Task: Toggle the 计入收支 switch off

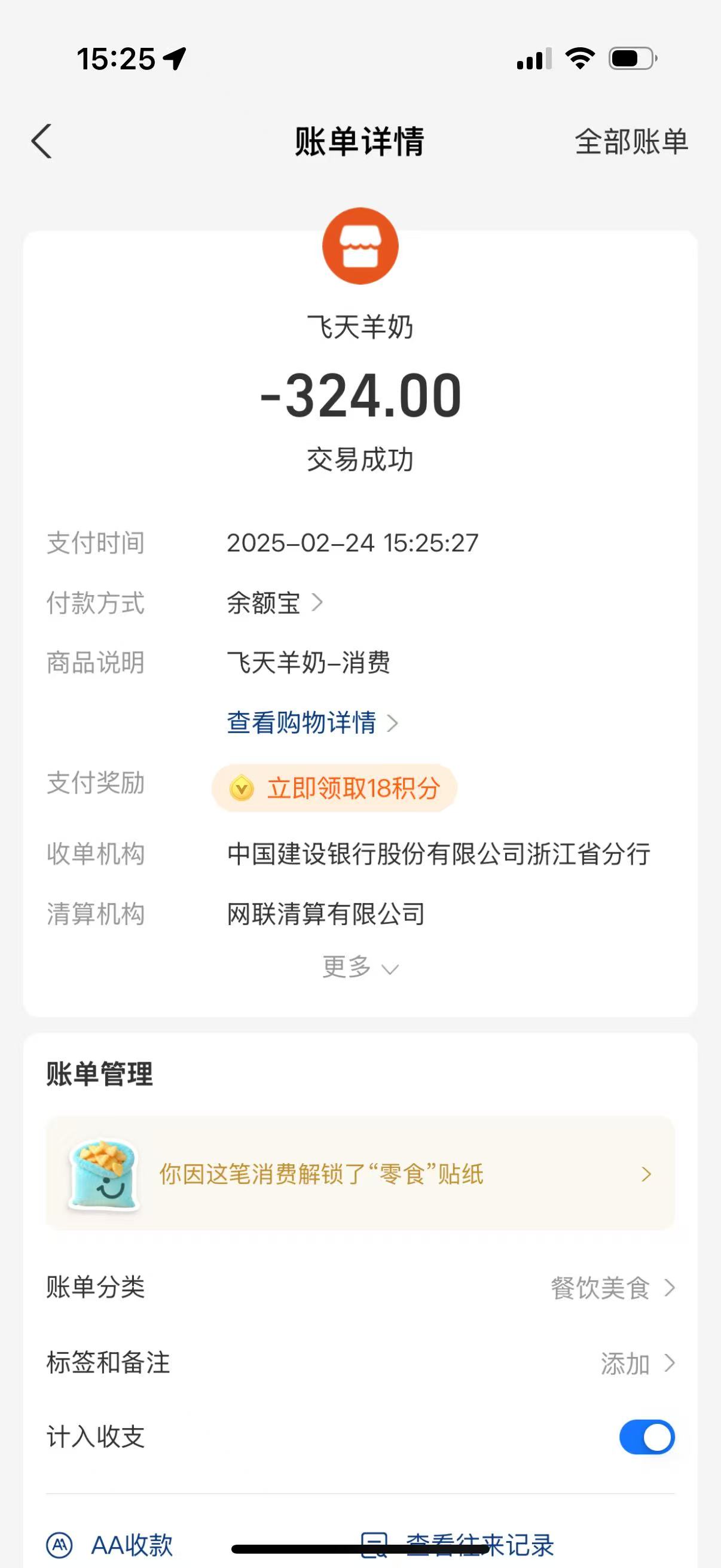Action: tap(646, 1437)
